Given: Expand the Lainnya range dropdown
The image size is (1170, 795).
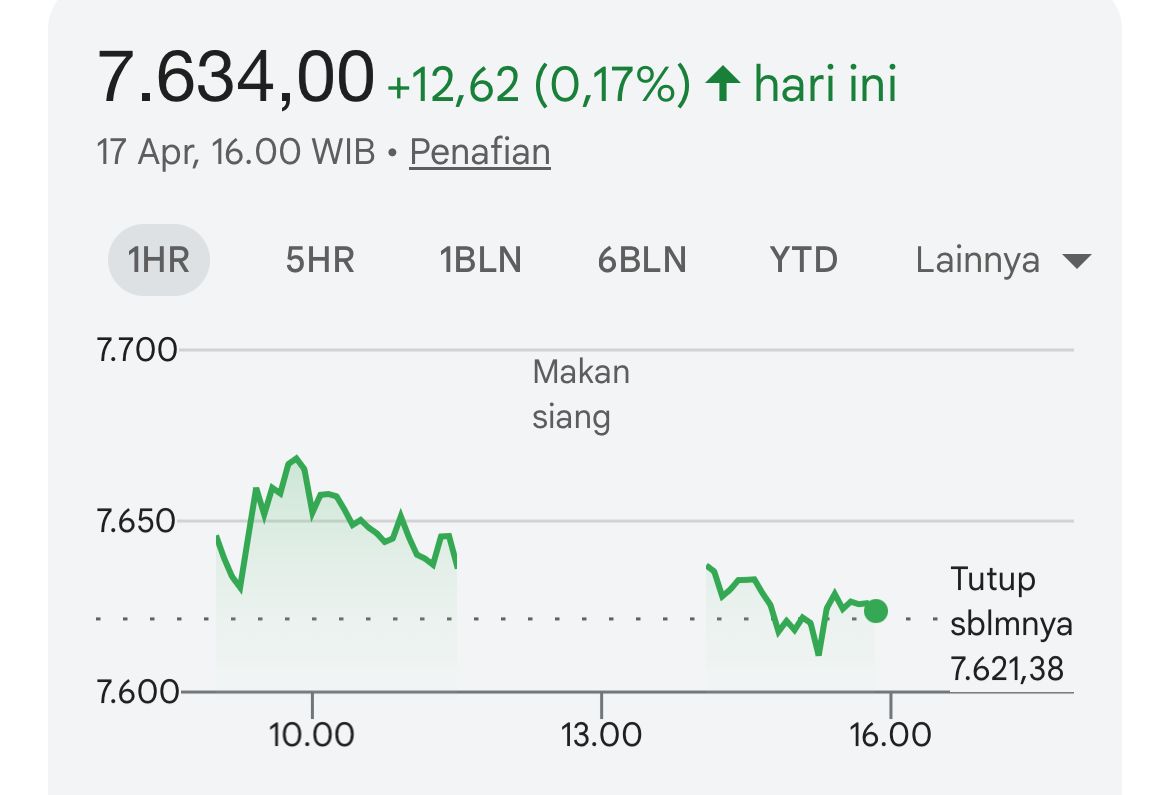Looking at the screenshot, I should coord(1001,261).
